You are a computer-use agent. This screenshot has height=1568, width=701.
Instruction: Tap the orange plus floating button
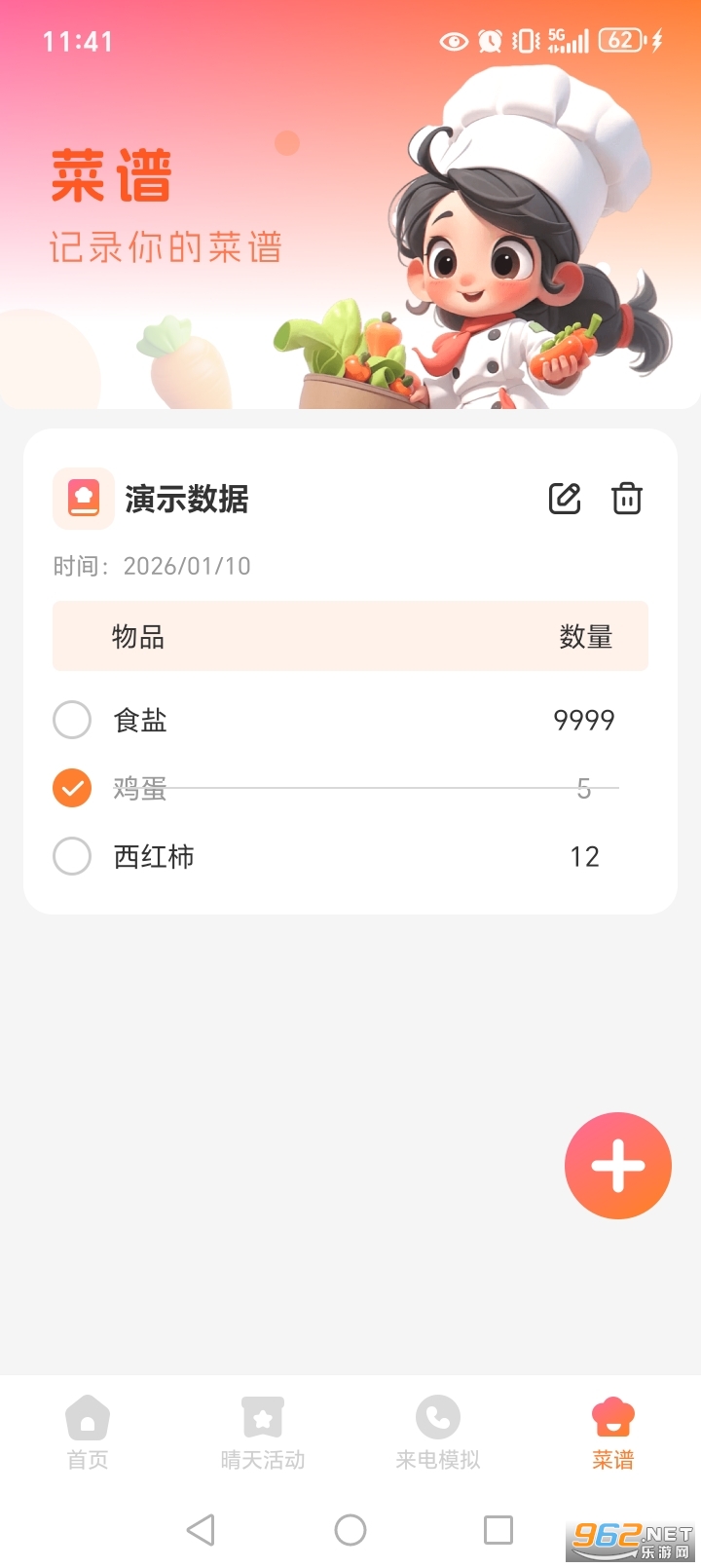(x=618, y=1166)
